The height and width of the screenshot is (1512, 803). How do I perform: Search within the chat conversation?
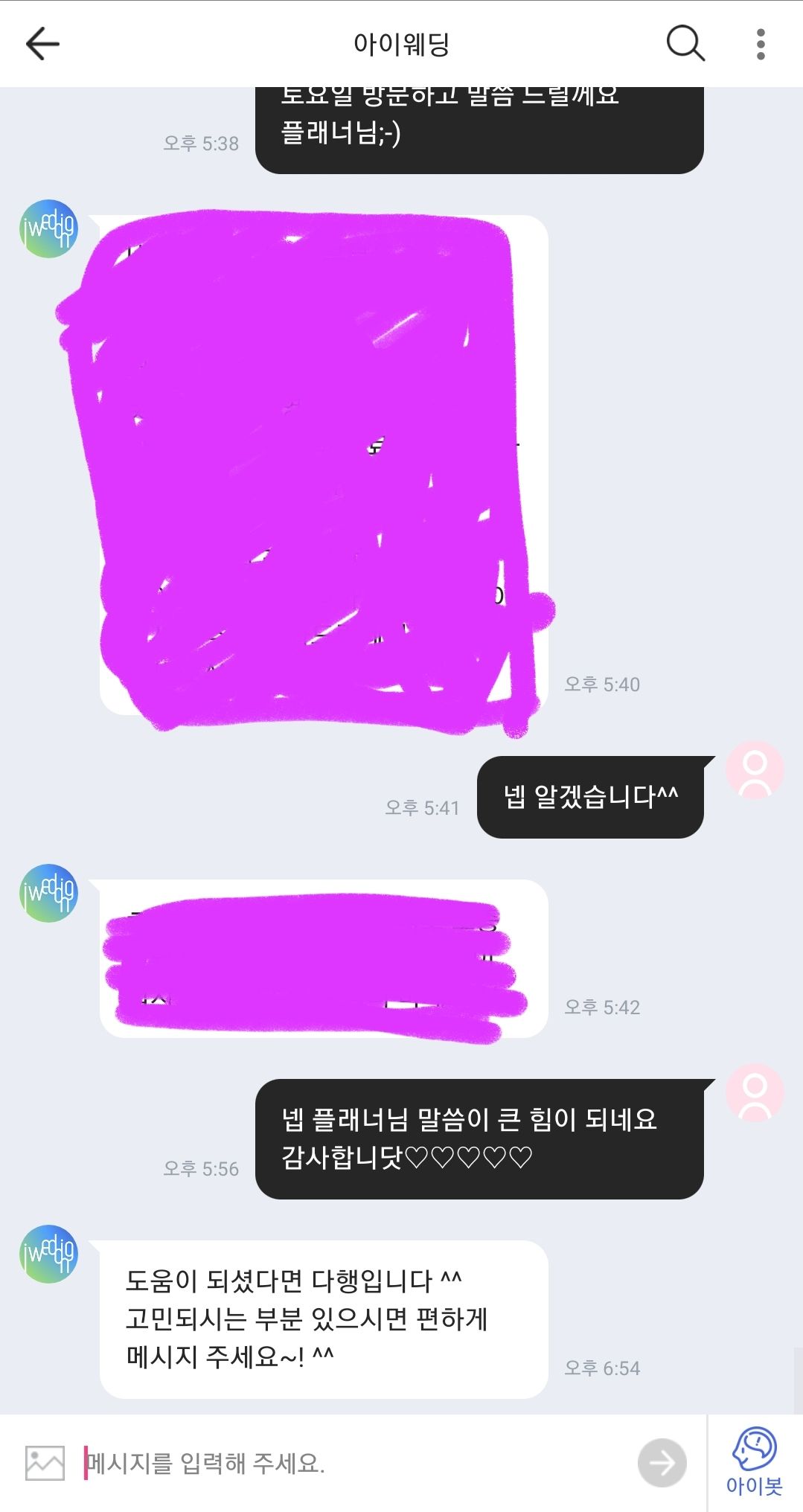click(x=685, y=44)
